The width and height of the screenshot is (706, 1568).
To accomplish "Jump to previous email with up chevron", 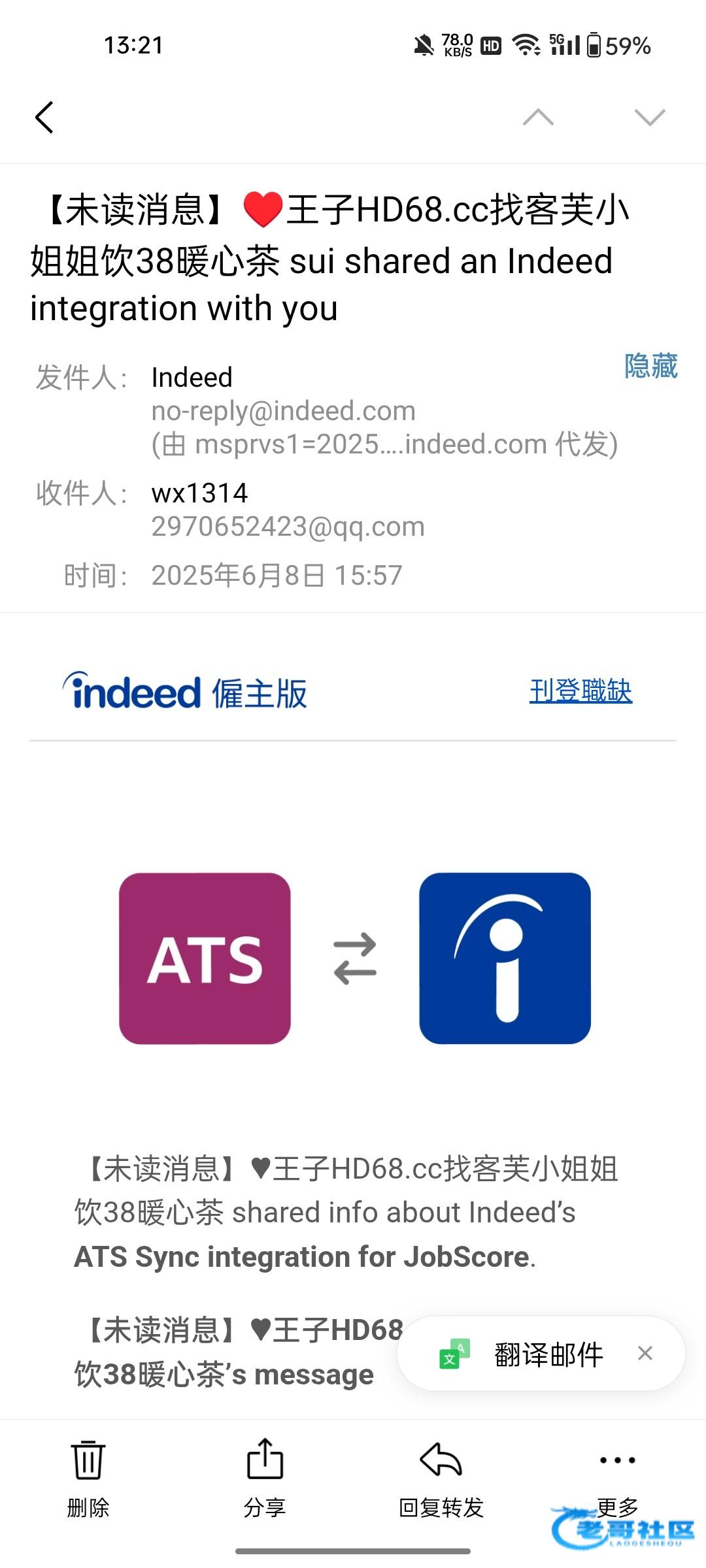I will [538, 117].
